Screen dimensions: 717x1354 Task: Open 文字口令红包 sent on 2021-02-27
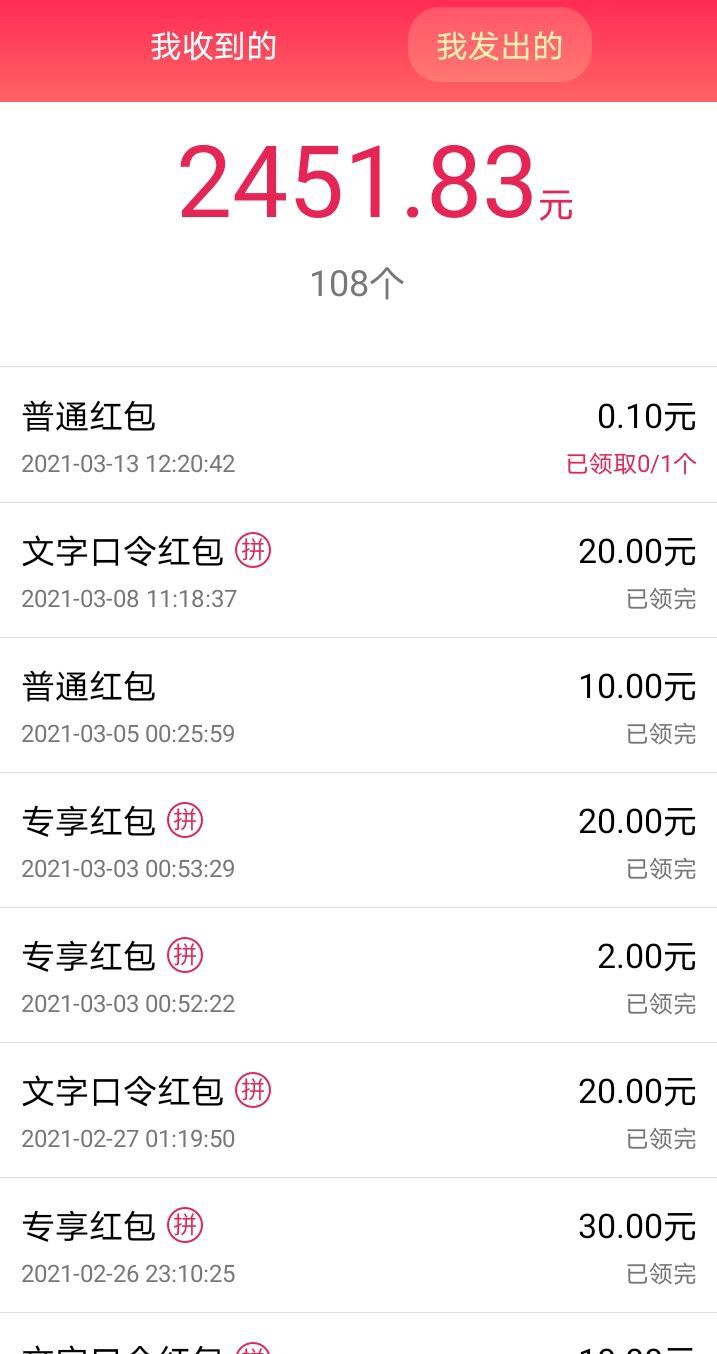click(358, 1111)
